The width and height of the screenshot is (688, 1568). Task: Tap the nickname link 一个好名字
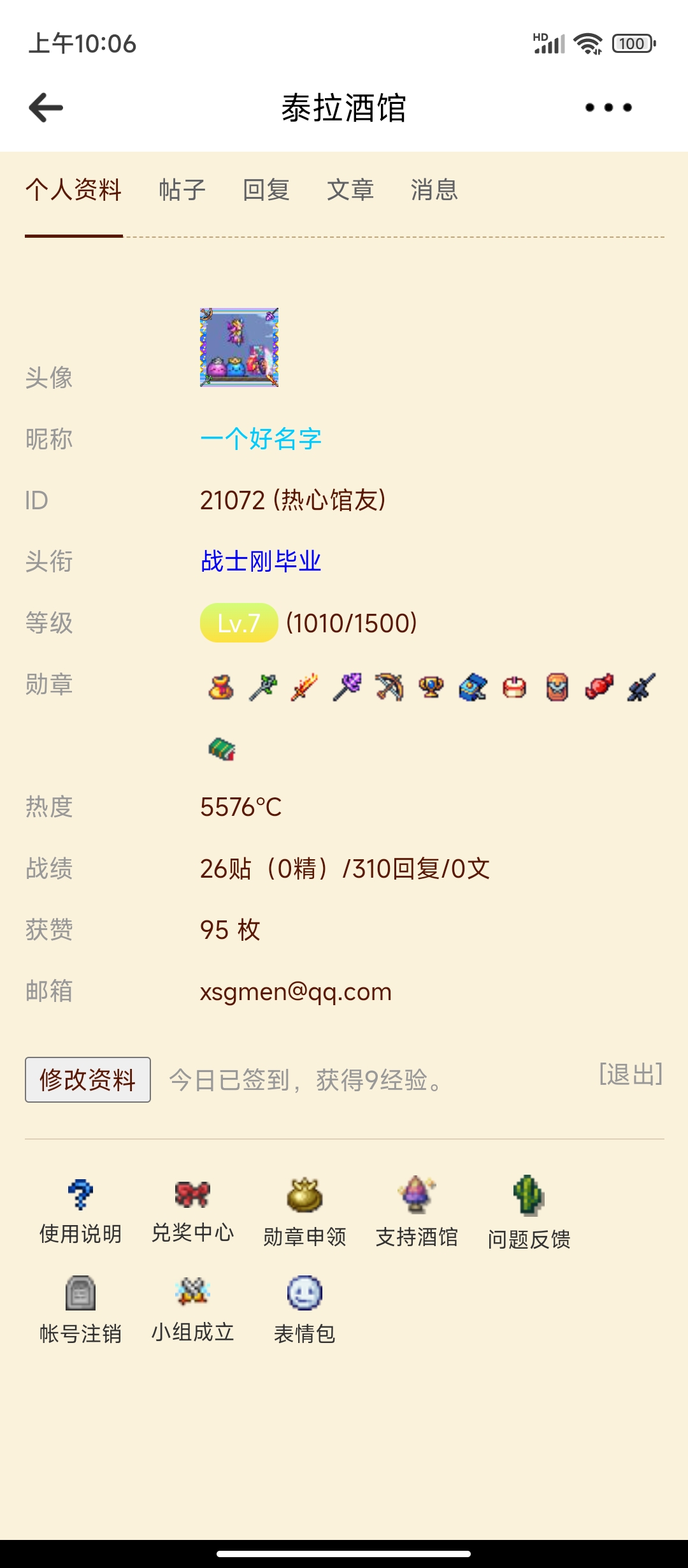pyautogui.click(x=261, y=439)
